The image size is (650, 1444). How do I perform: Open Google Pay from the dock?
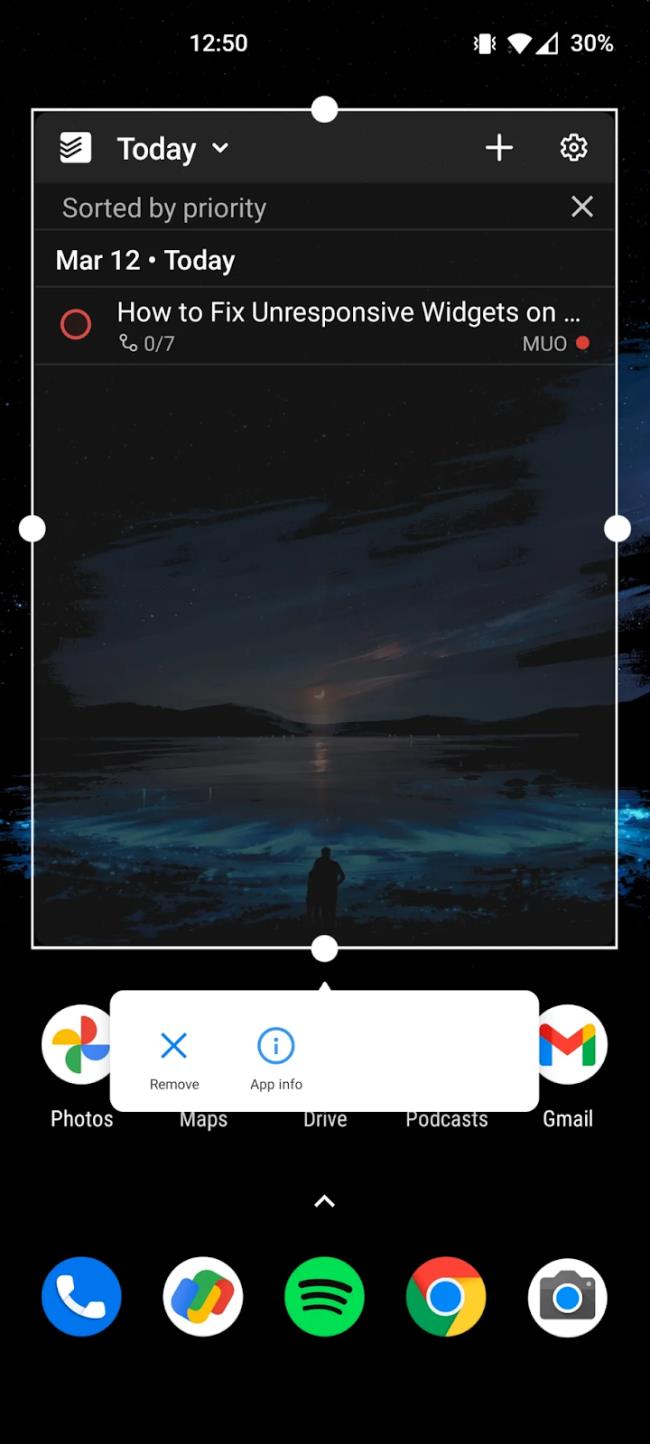[x=203, y=1297]
